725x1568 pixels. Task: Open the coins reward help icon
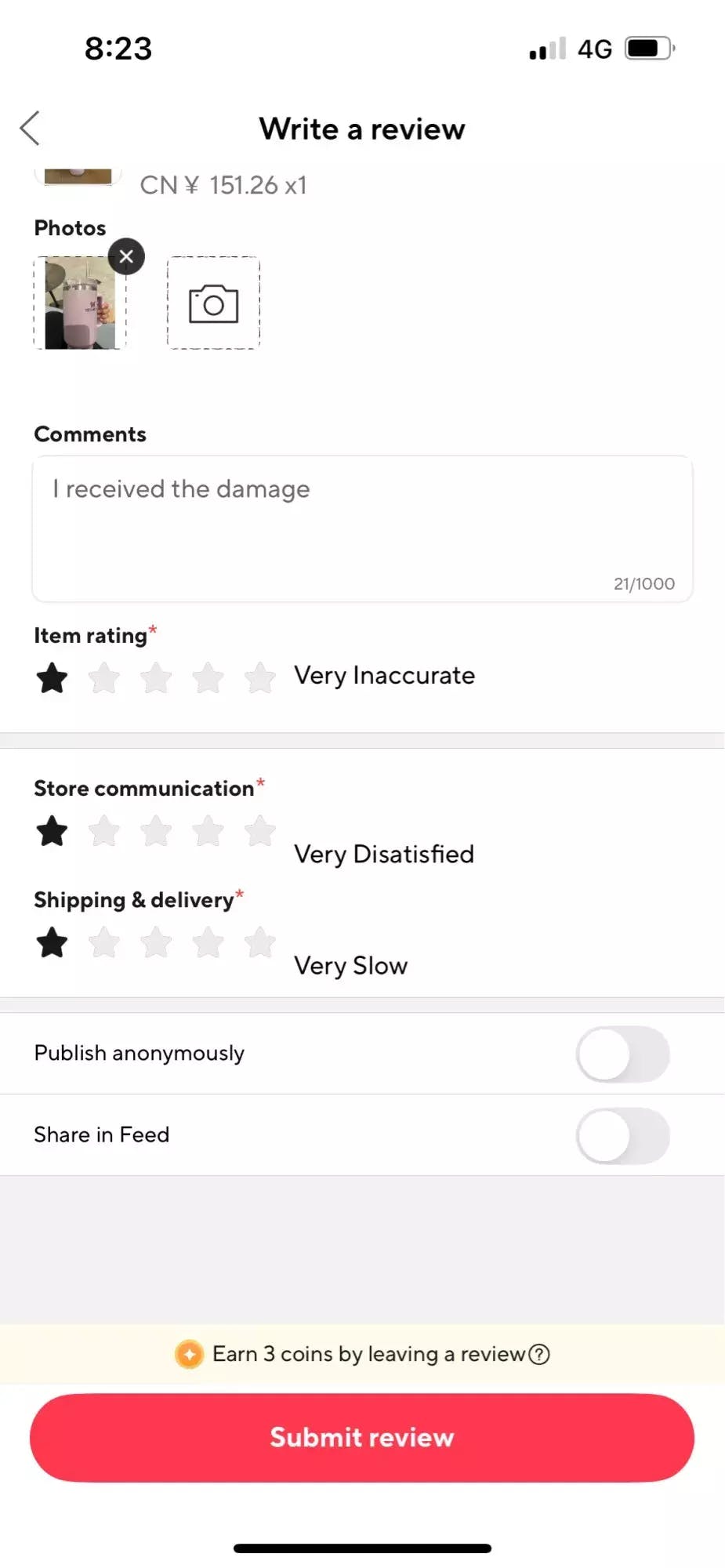(539, 1355)
